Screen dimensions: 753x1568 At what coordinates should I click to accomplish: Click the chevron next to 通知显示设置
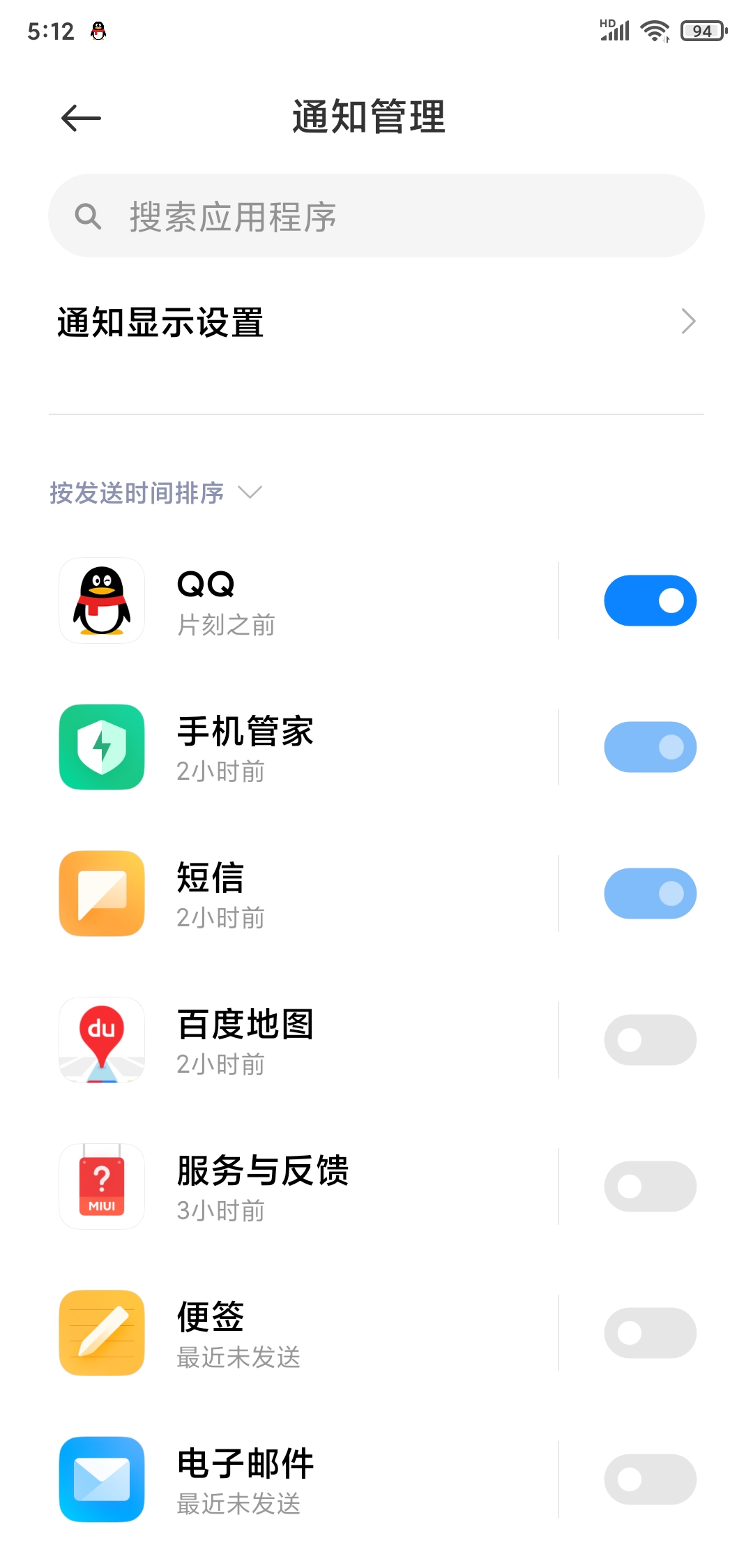pyautogui.click(x=689, y=322)
